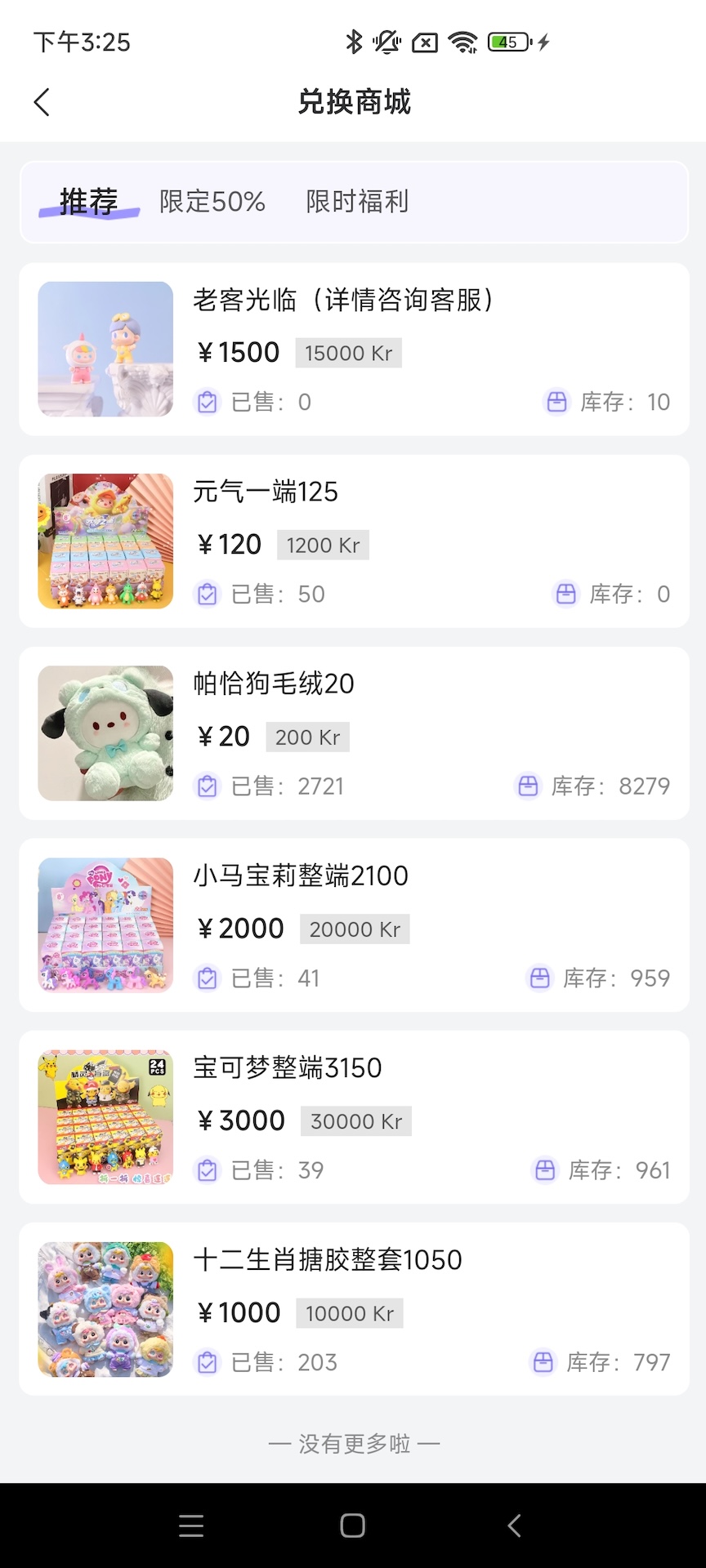Tap the recent apps button in navigation bar
Image resolution: width=706 pixels, height=1568 pixels.
[x=190, y=1524]
